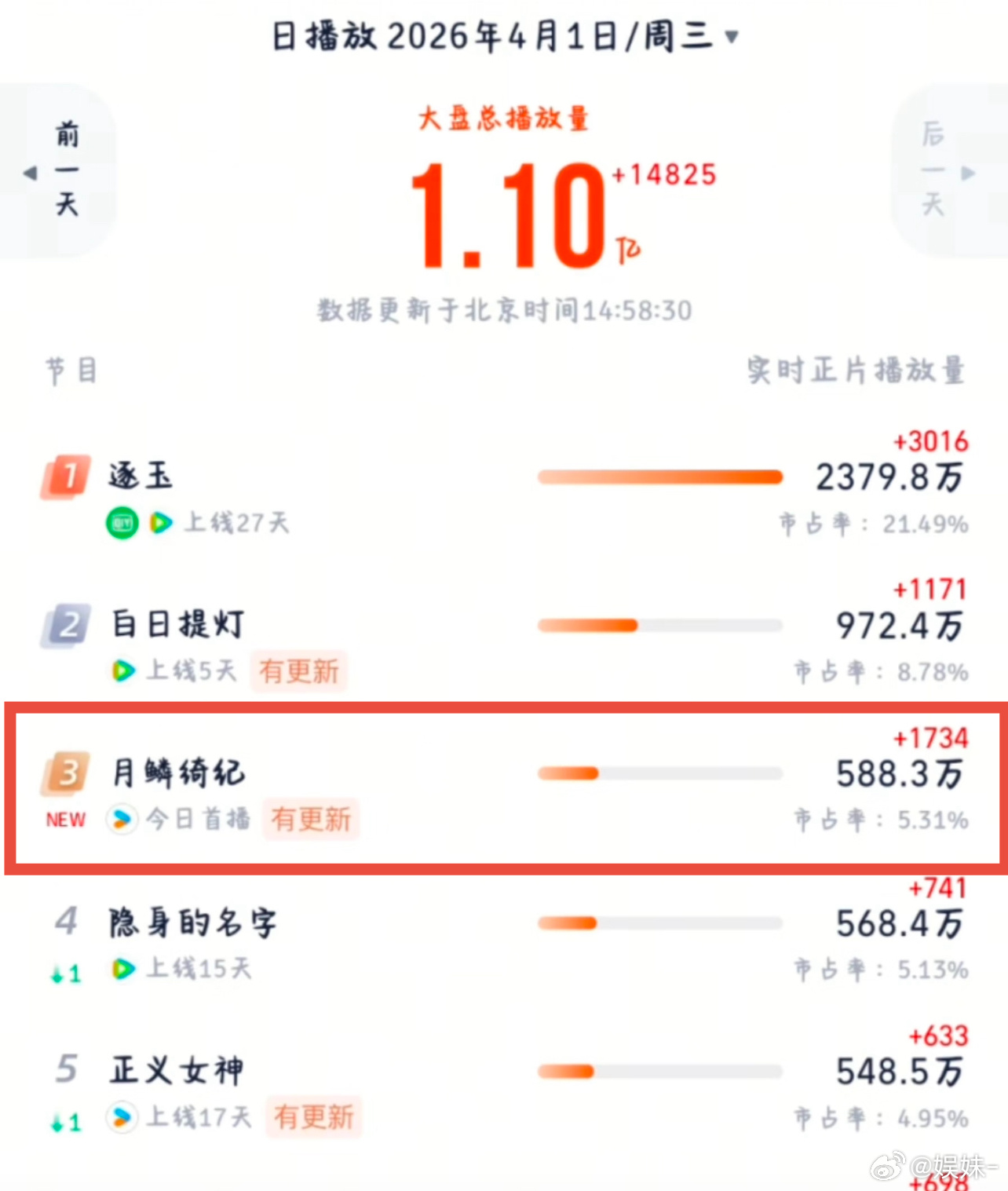Open the date selector dropdown for 日播放
Image resolution: width=1008 pixels, height=1191 pixels.
pos(732,35)
